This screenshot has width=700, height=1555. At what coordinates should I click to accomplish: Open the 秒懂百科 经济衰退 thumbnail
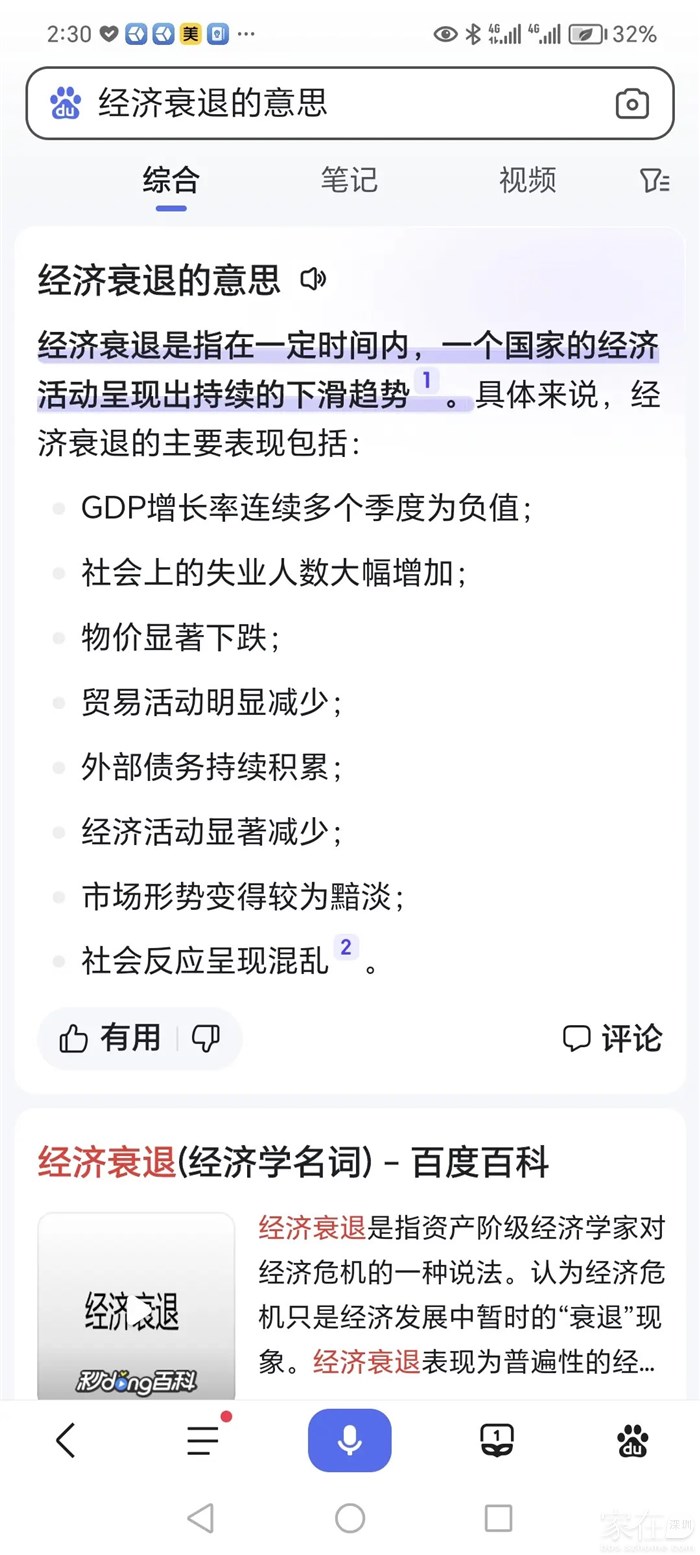click(136, 1305)
